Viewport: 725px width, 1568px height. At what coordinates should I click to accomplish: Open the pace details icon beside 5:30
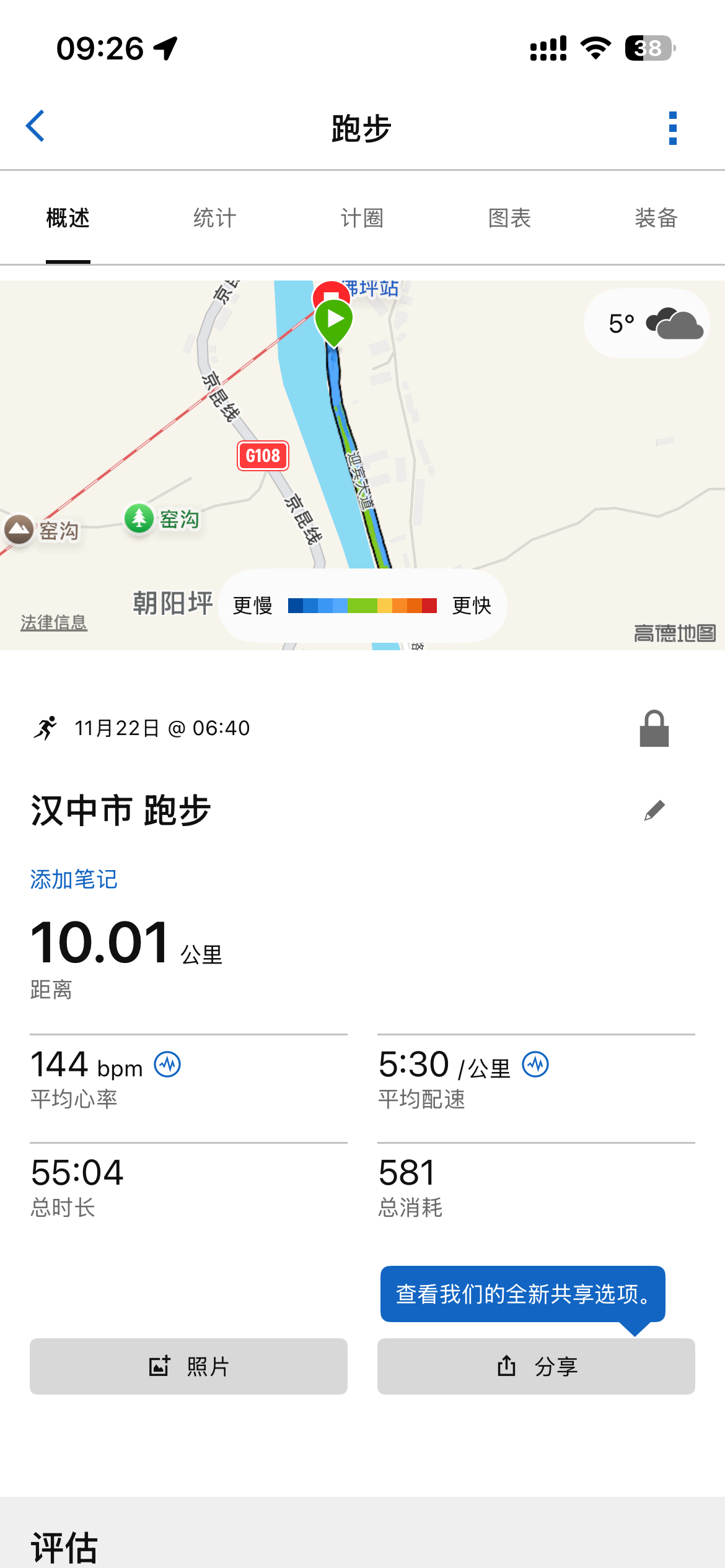click(535, 1065)
